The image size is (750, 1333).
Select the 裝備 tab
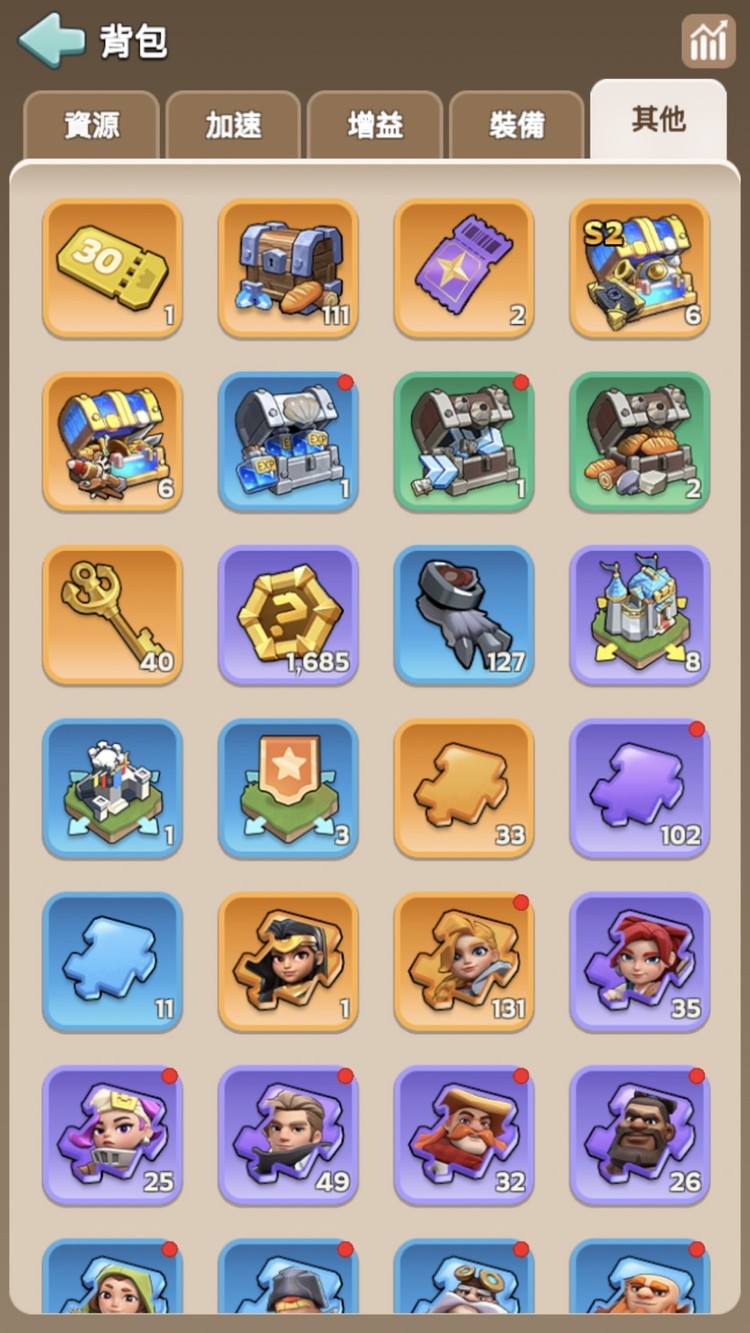click(x=516, y=126)
